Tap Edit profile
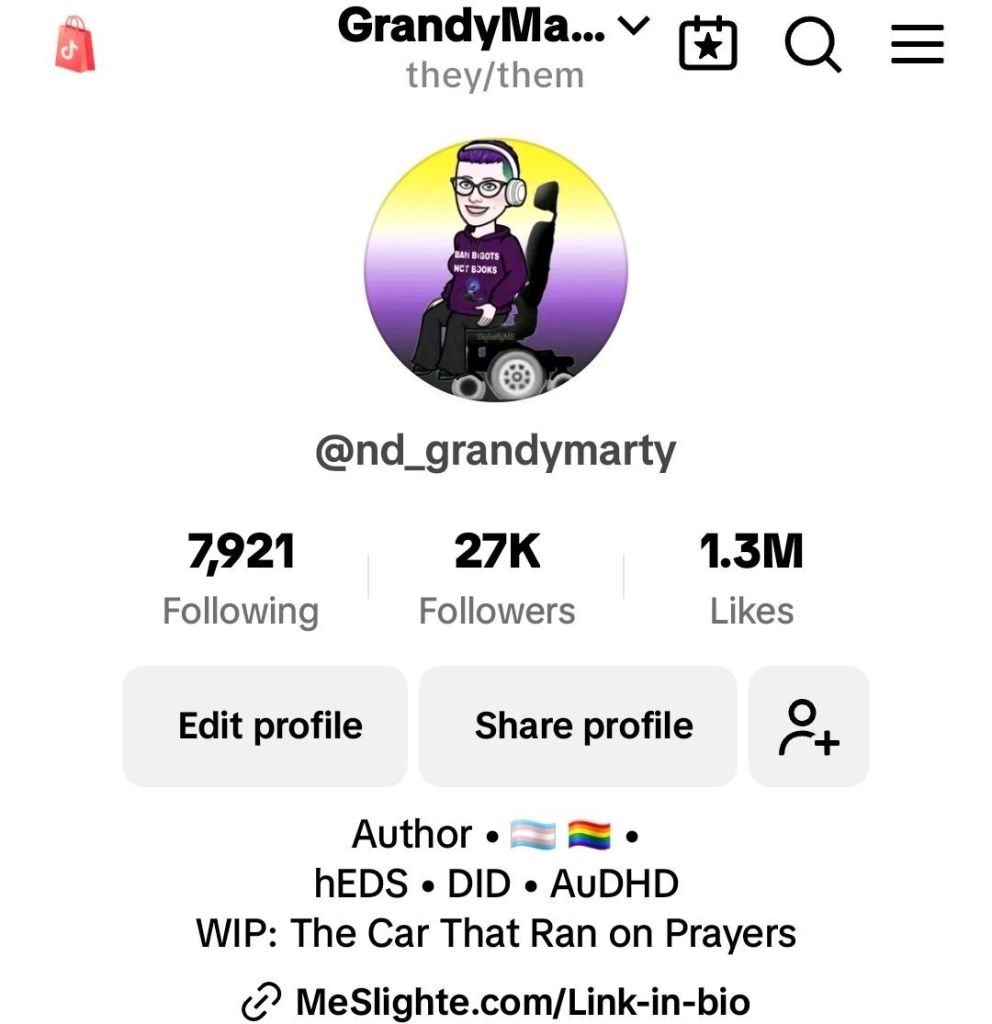 click(270, 726)
